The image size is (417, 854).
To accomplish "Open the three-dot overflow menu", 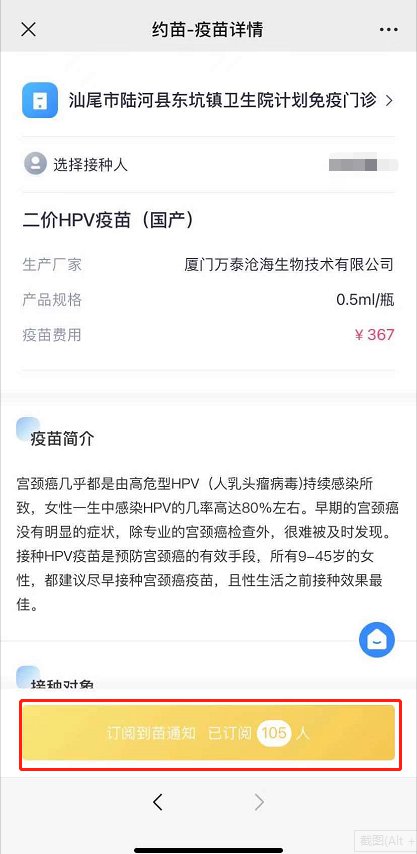I will [x=389, y=29].
